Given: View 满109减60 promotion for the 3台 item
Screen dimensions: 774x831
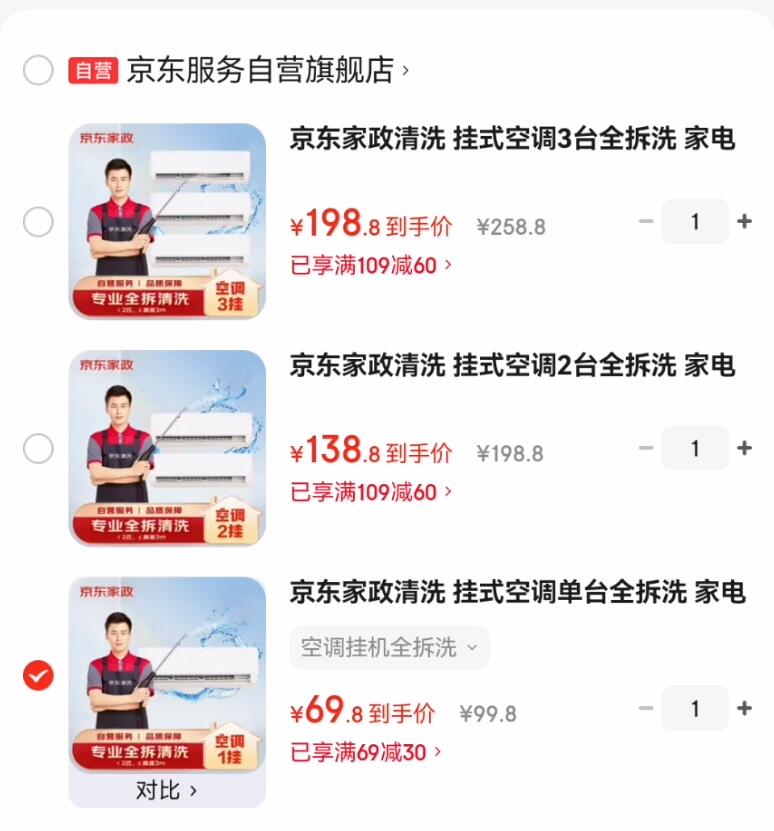Looking at the screenshot, I should pyautogui.click(x=371, y=265).
